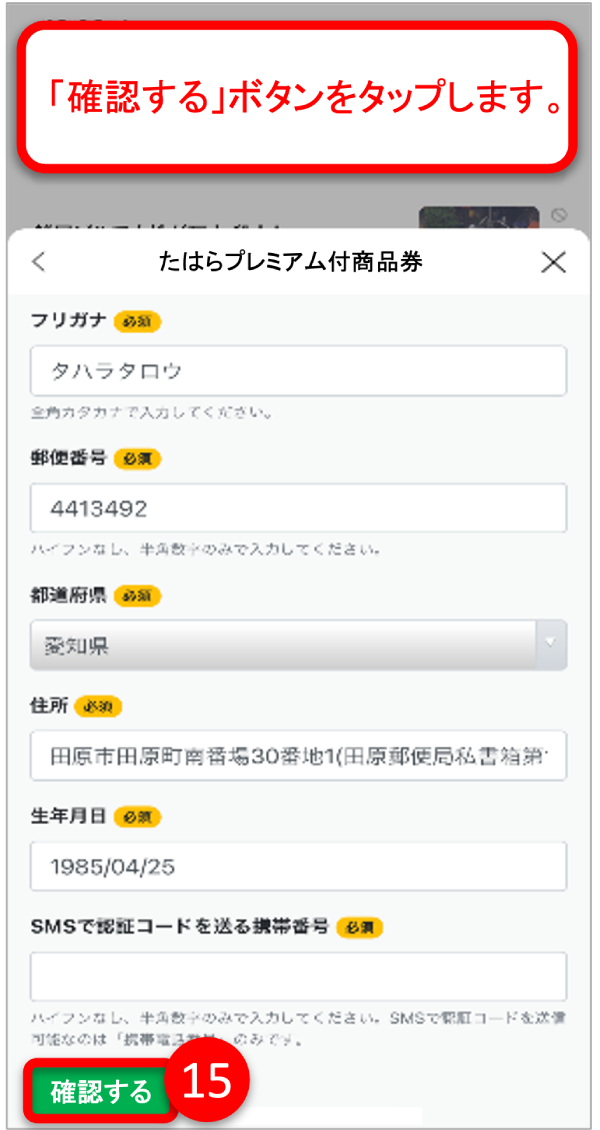Focus the SMS 携帯番号 input field
Image resolution: width=600 pixels, height=1130 pixels.
pyautogui.click(x=298, y=976)
